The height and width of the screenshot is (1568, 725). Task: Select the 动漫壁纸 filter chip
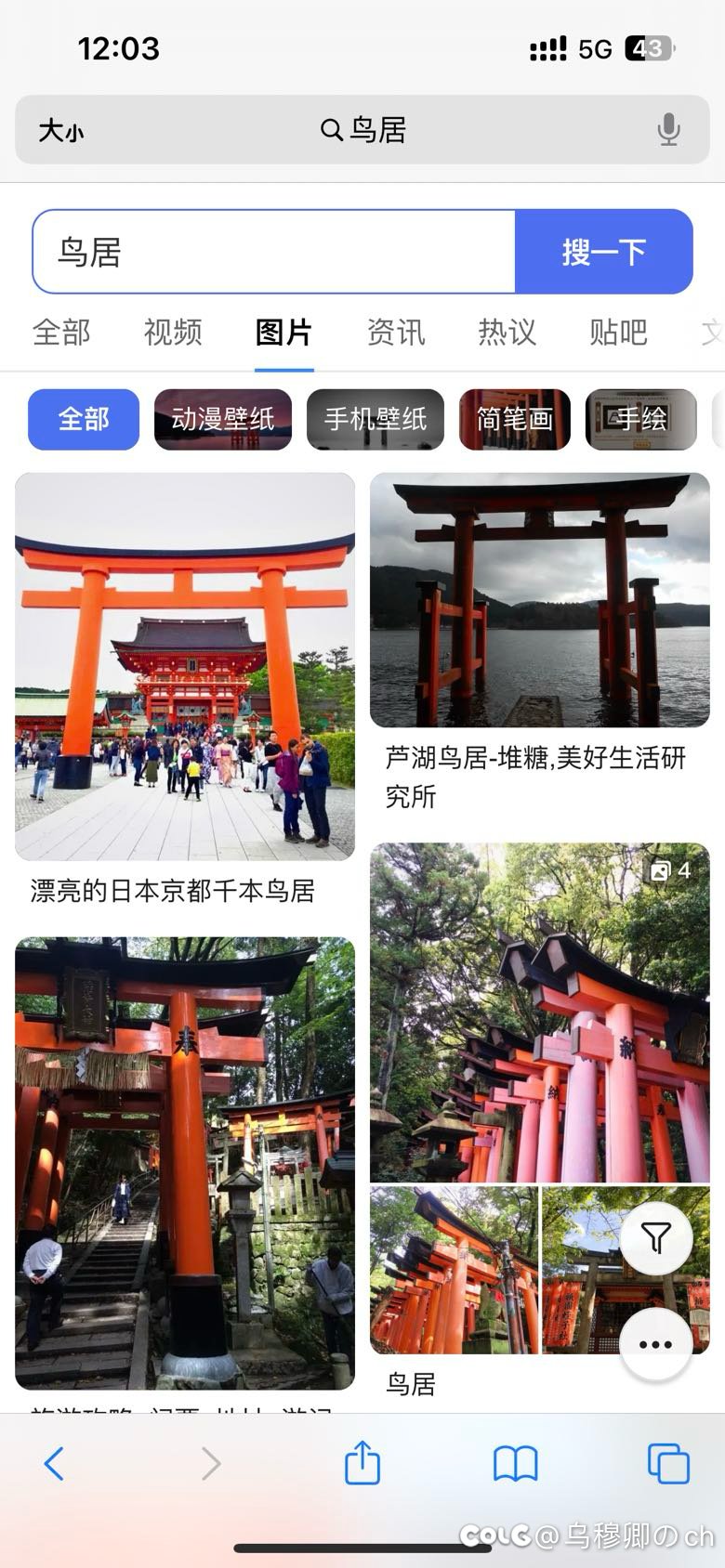pyautogui.click(x=223, y=420)
